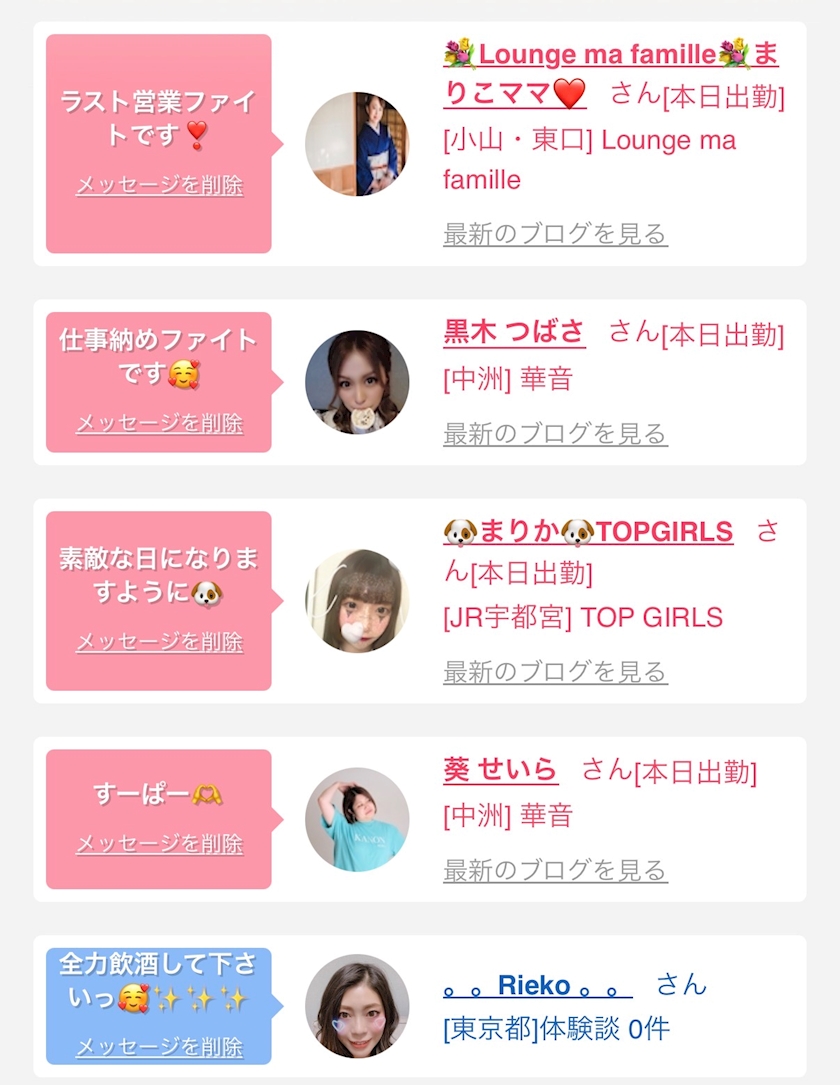This screenshot has width=840, height=1085.
Task: View latest blog of Lounge ma famille まりこママ
Action: tap(555, 235)
